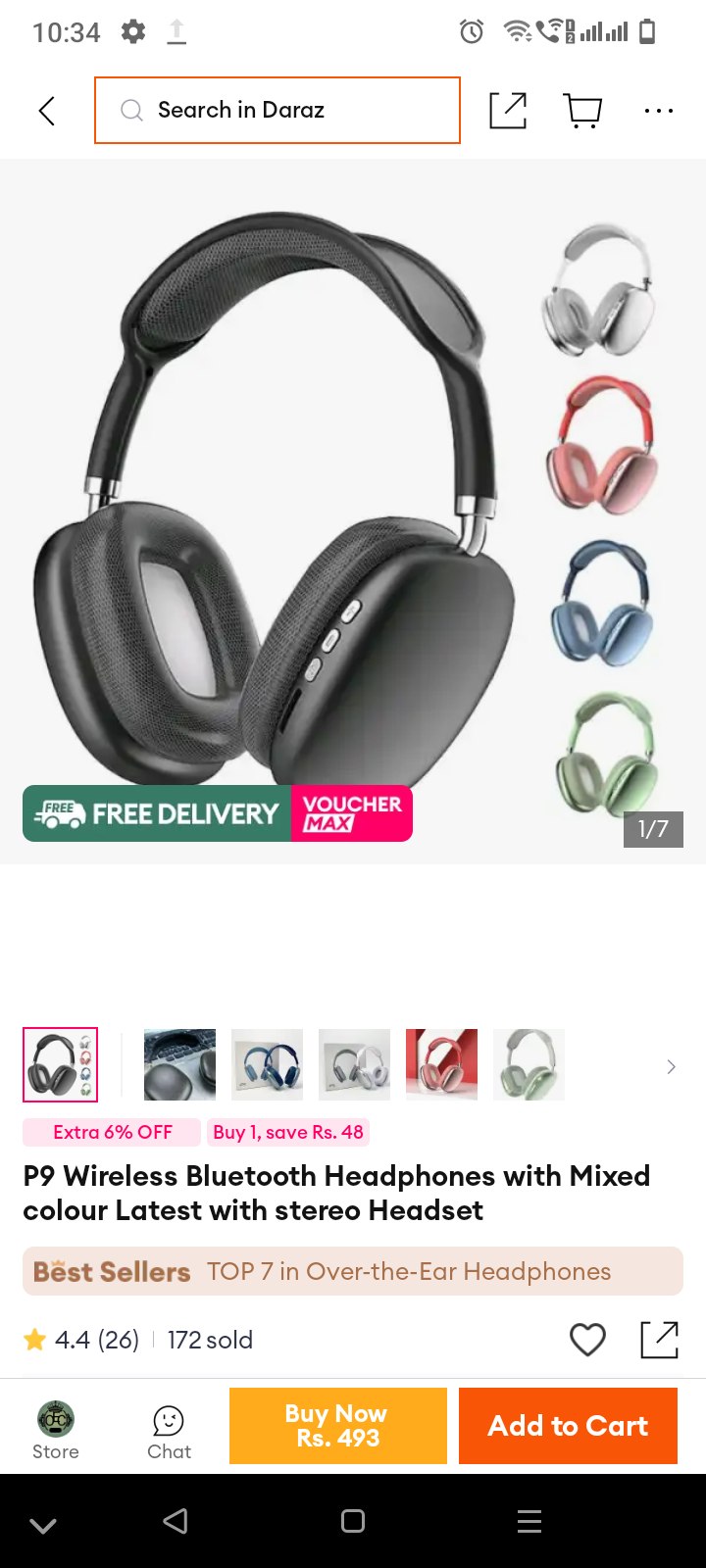View the red headphone thumbnail
706x1568 pixels.
(442, 1064)
